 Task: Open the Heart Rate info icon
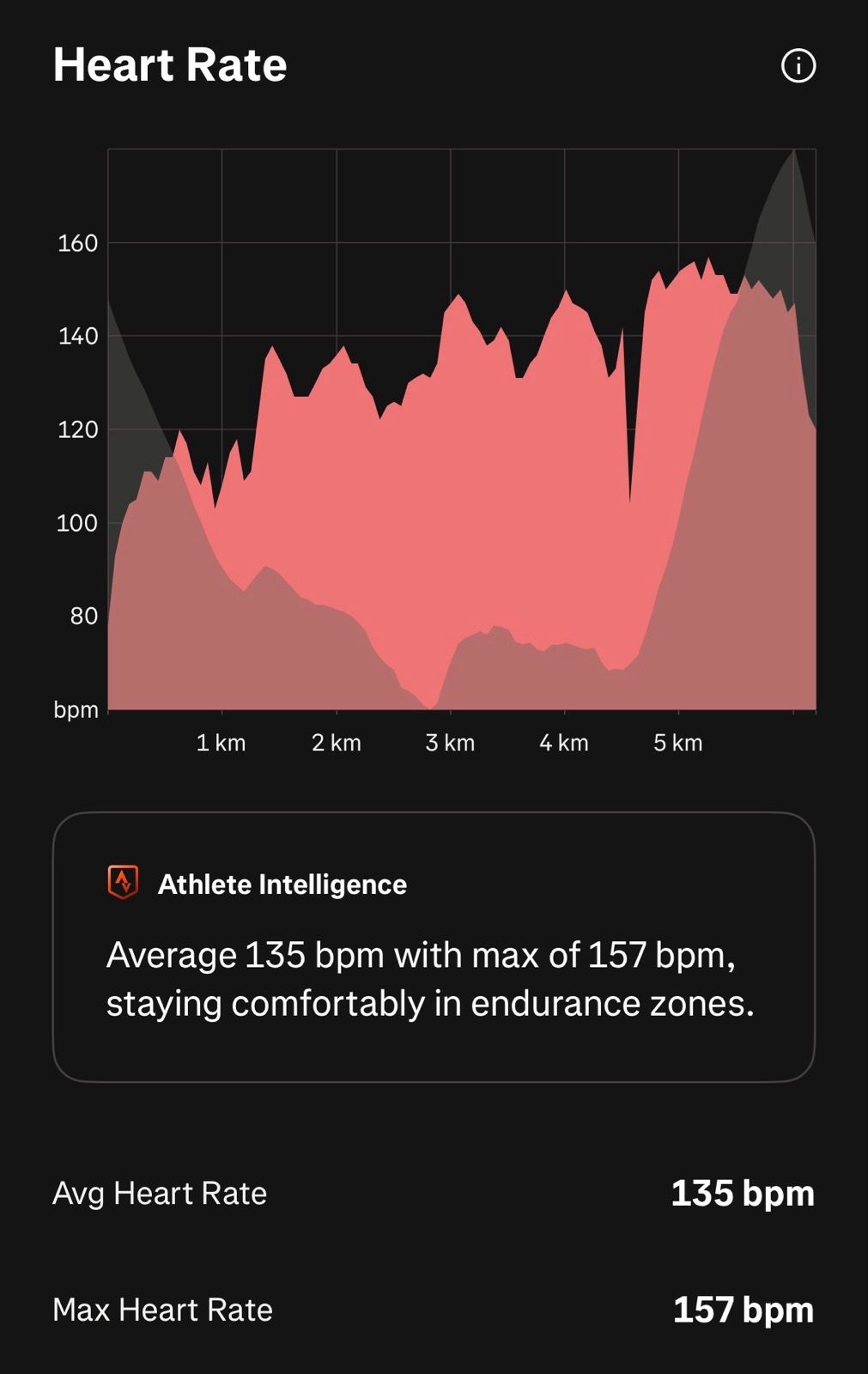tap(798, 66)
